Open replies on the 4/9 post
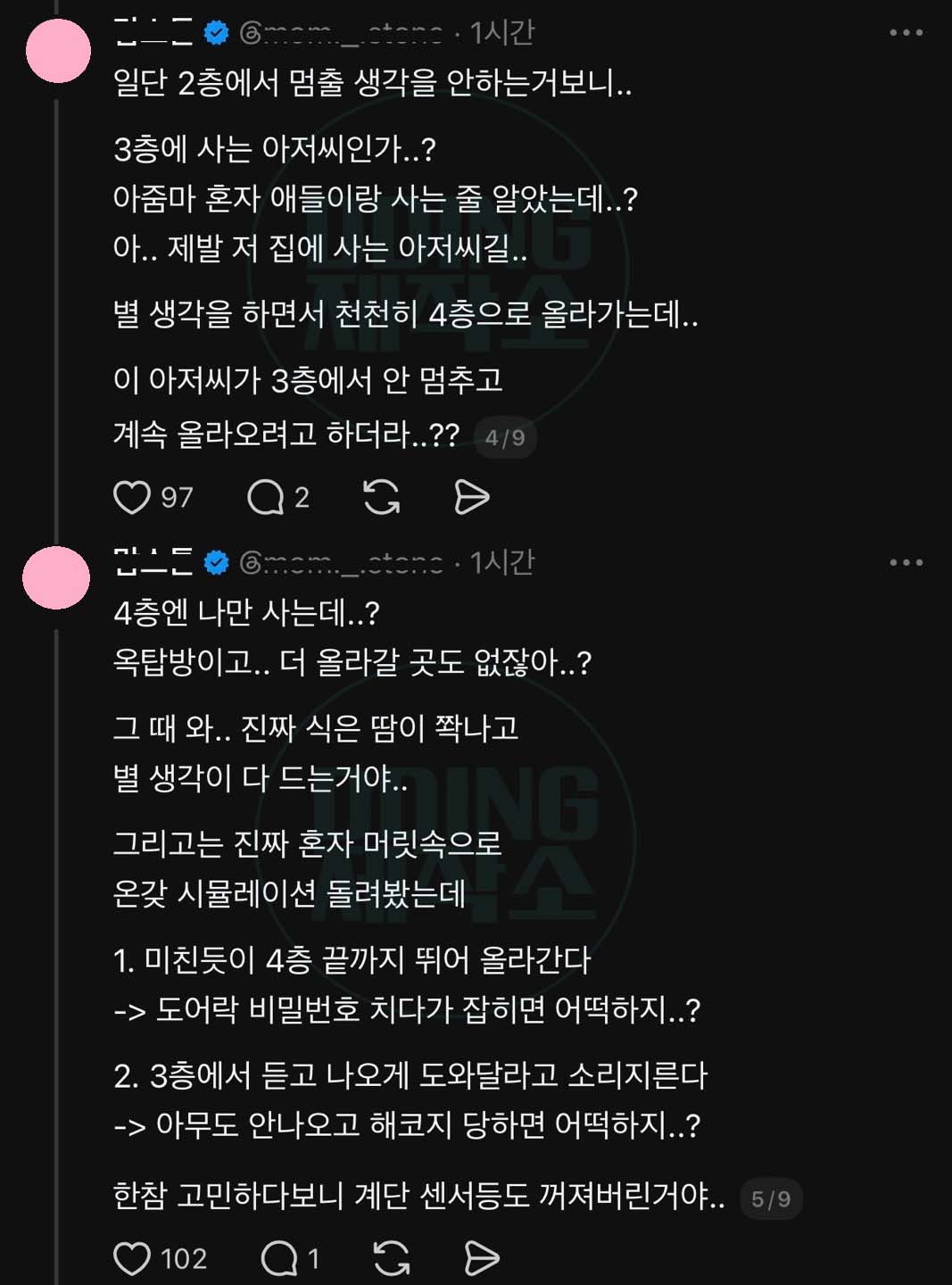952x1285 pixels. pyautogui.click(x=265, y=497)
